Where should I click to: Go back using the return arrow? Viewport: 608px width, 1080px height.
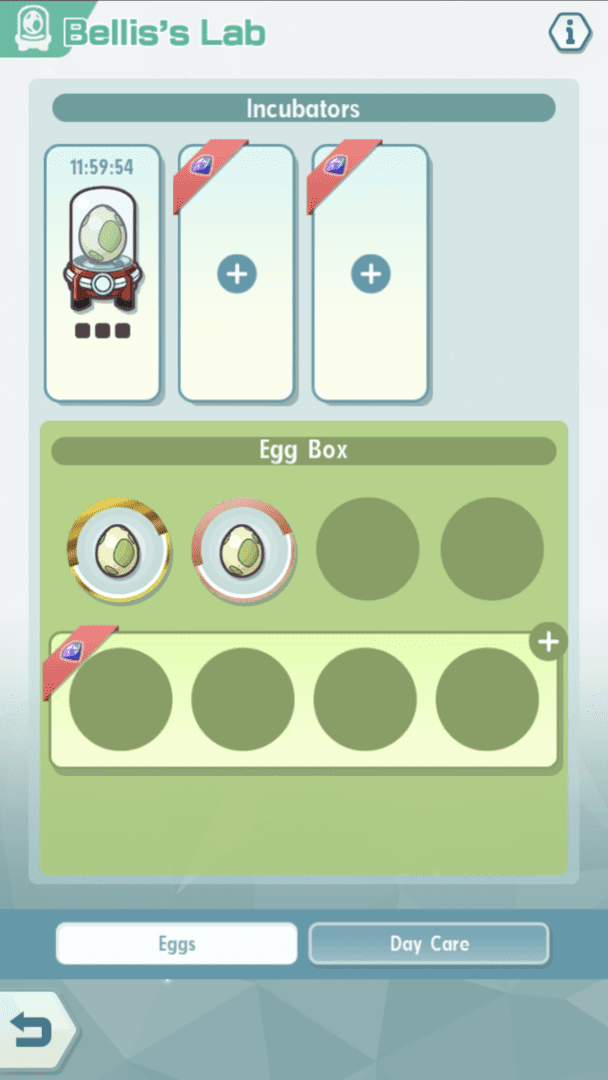pos(33,1029)
